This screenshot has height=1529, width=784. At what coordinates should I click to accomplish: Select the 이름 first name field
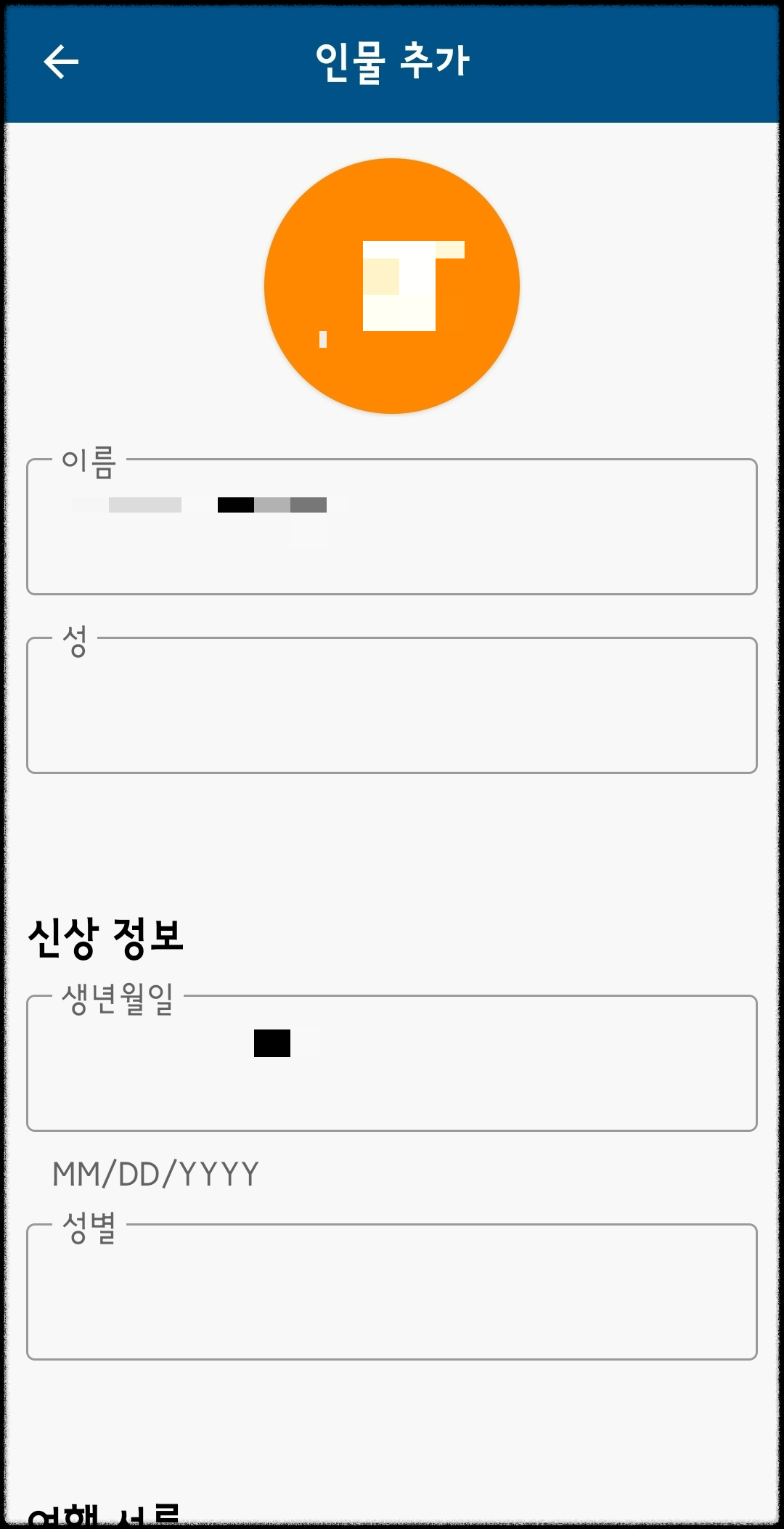click(x=392, y=523)
